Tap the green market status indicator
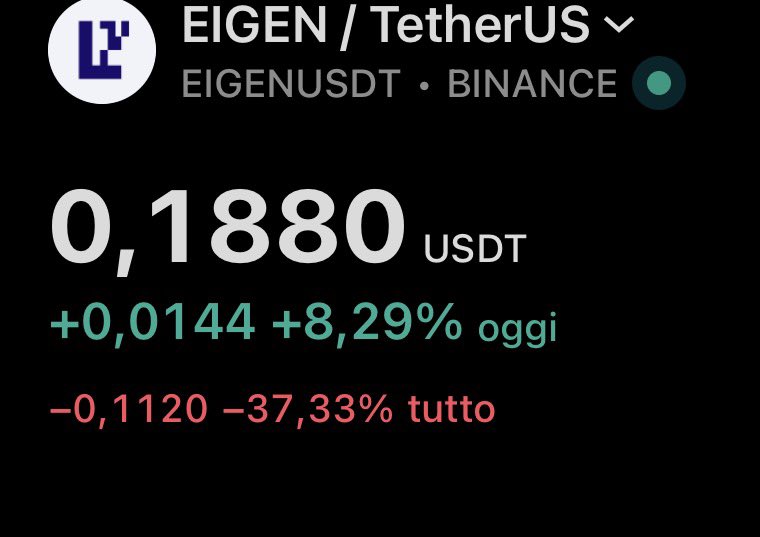Screen dimensions: 760x537 tap(658, 85)
